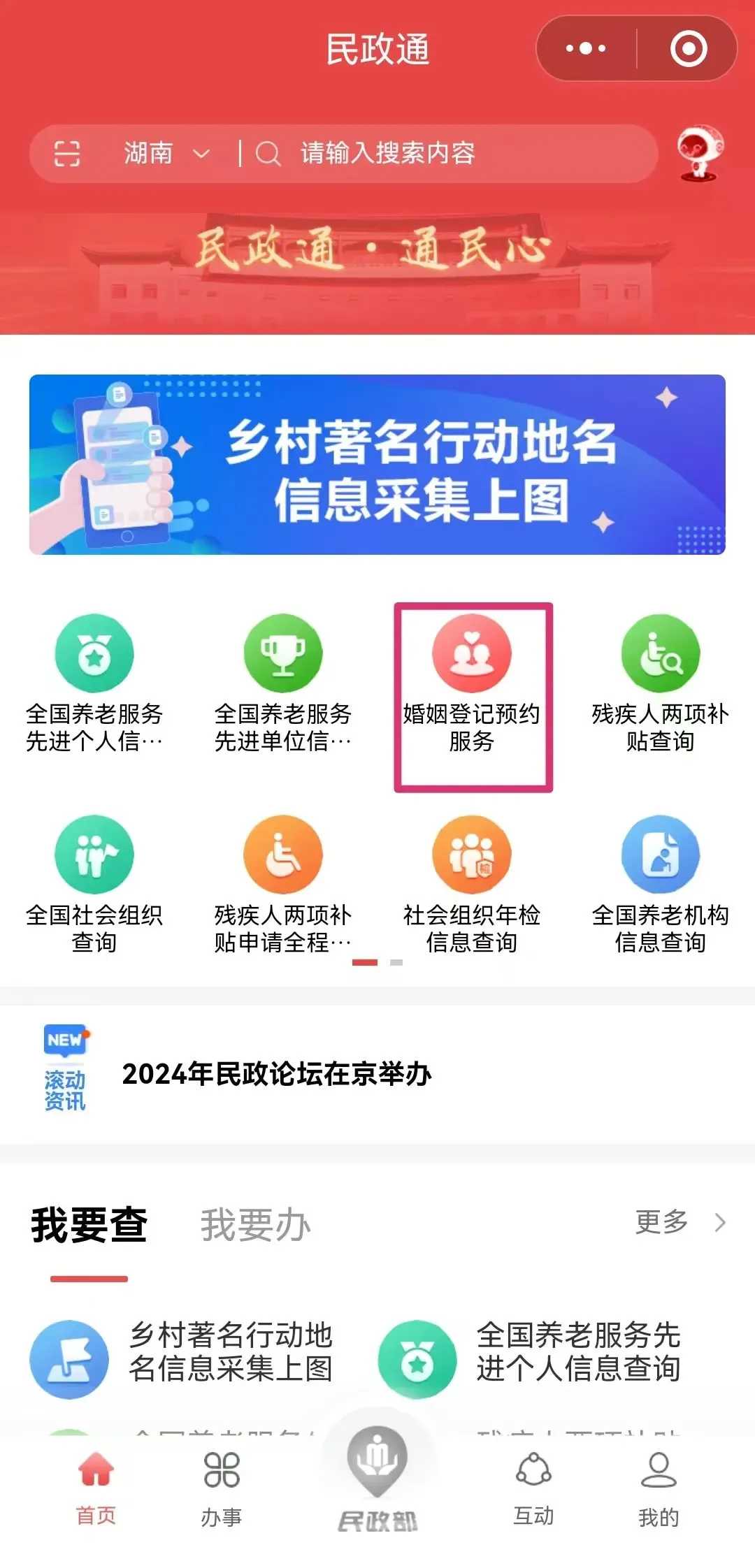Open the mini program more options menu
The height and width of the screenshot is (1568, 755).
click(x=586, y=49)
